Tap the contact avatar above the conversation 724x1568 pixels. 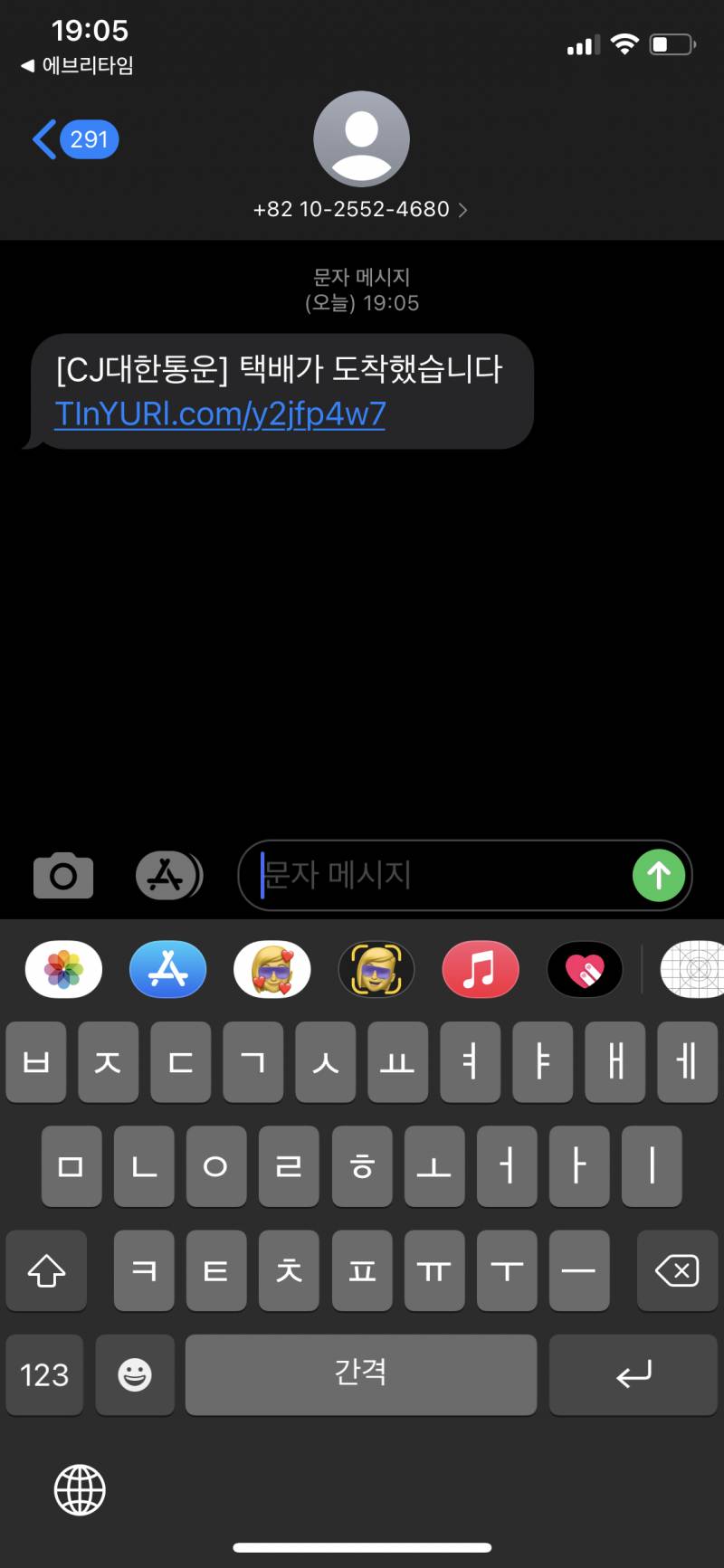361,138
